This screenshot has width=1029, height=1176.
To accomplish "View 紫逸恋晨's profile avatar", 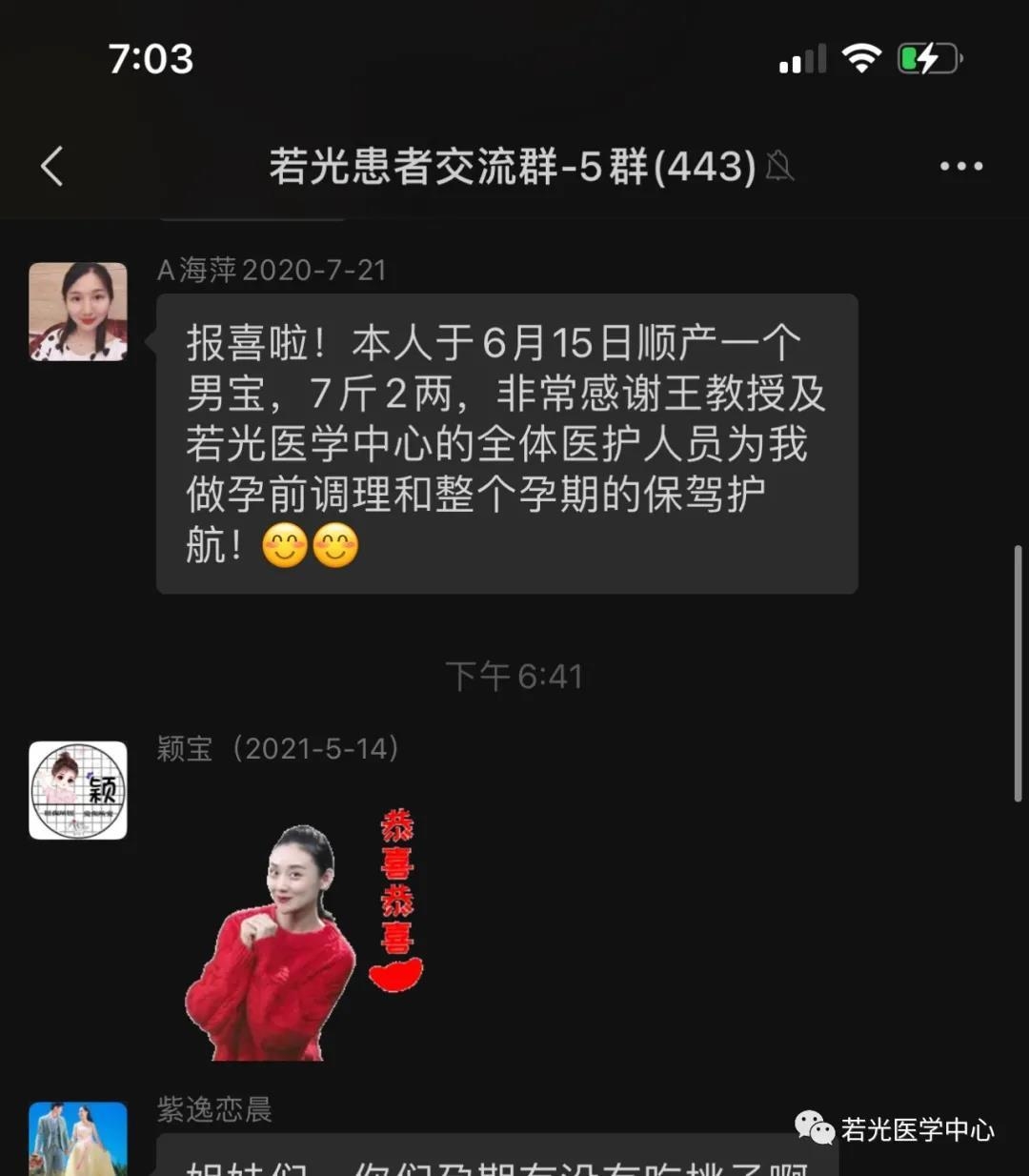I will click(x=78, y=1139).
